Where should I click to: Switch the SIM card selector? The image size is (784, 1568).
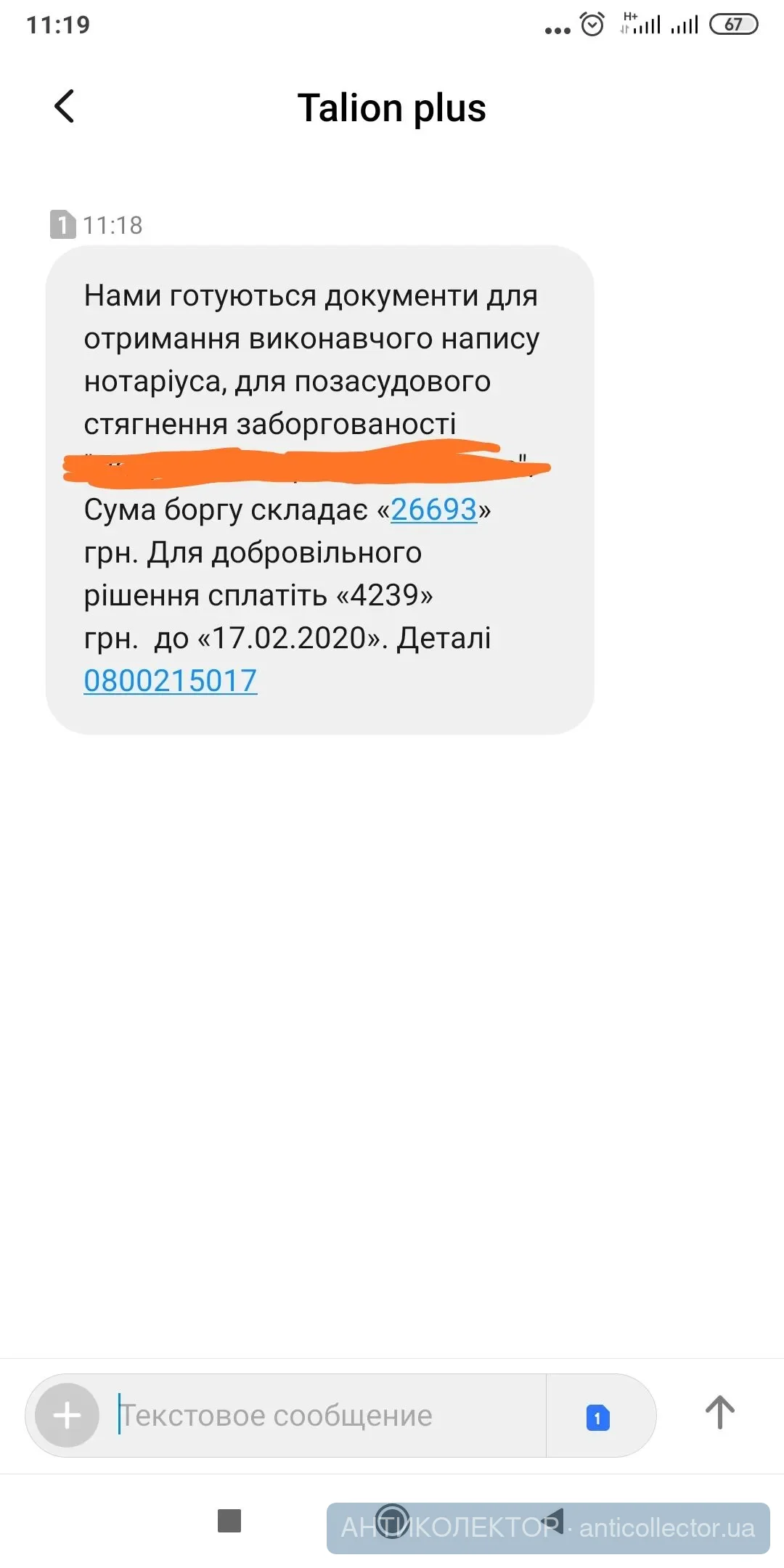(597, 1417)
